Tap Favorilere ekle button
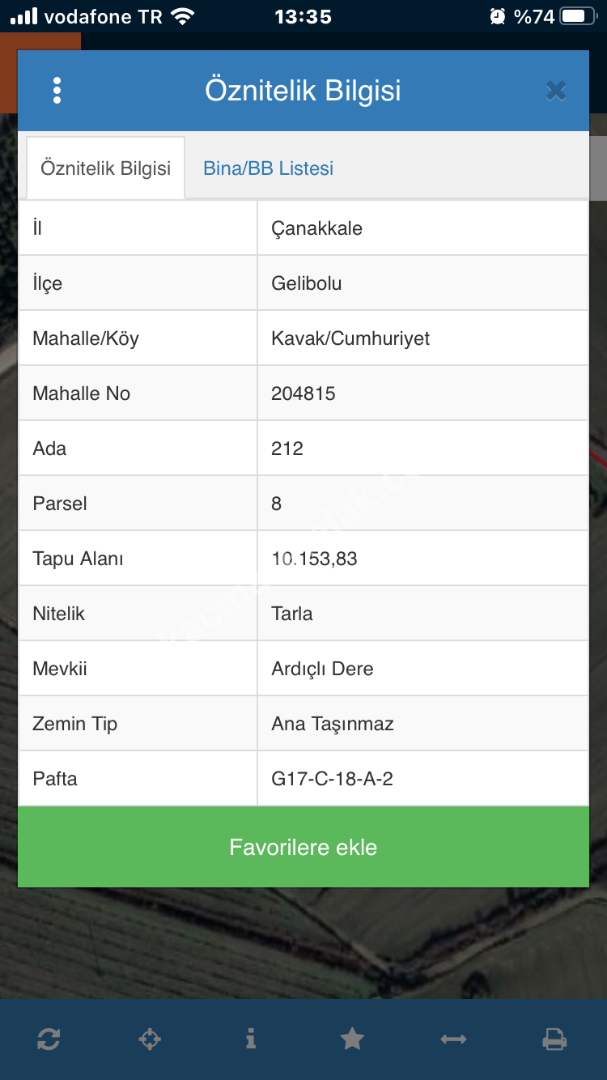 303,848
